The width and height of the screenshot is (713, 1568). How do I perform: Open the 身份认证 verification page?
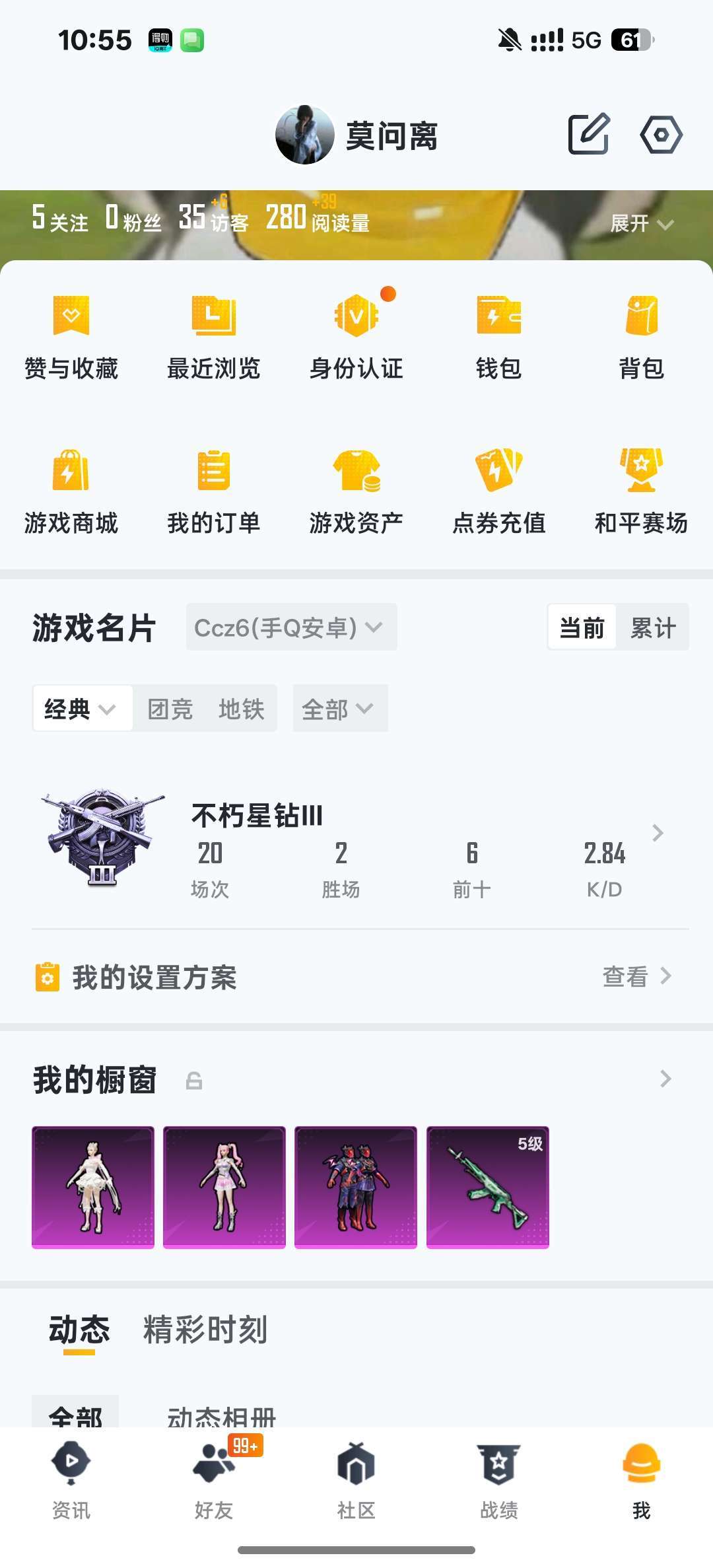356,337
